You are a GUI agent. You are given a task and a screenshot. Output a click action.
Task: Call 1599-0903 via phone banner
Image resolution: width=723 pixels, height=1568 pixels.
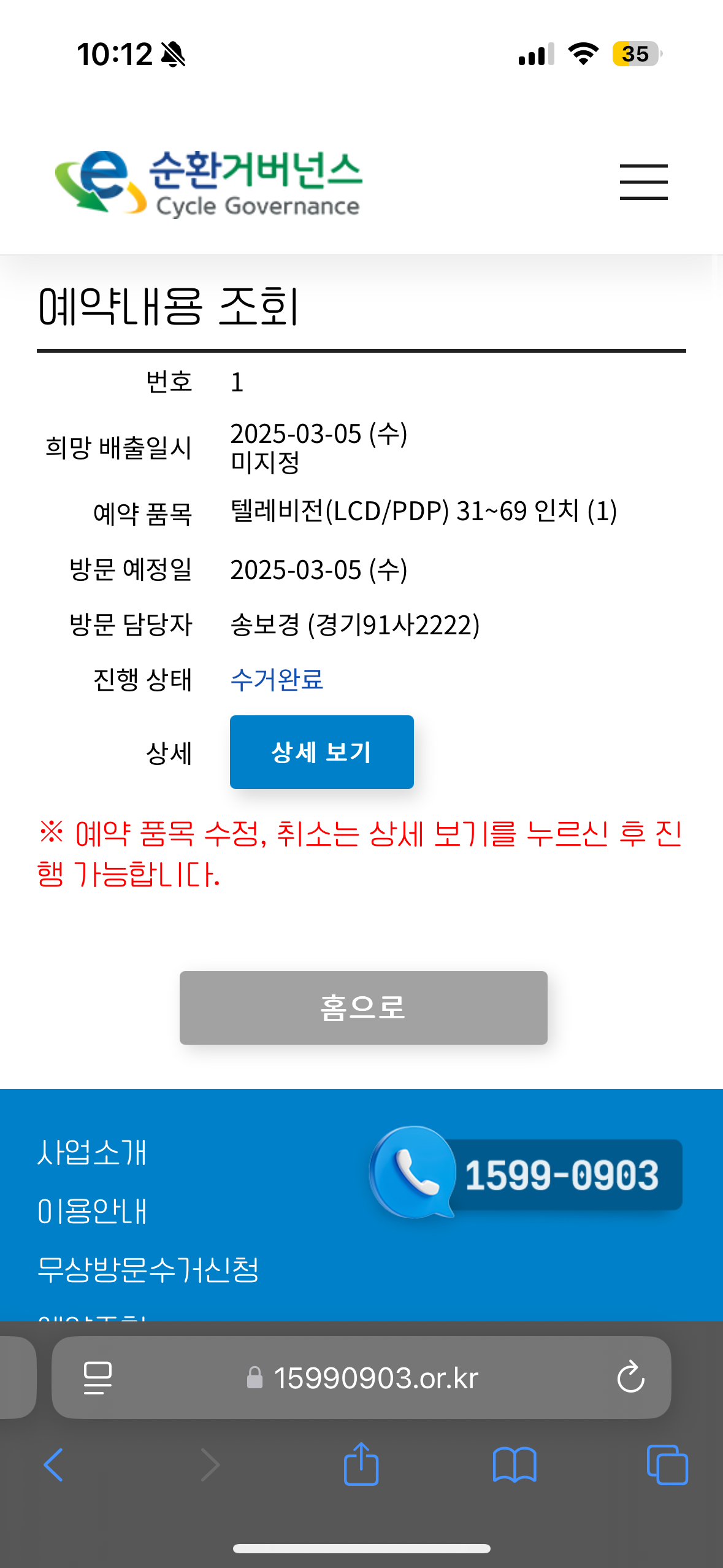pyautogui.click(x=526, y=1173)
